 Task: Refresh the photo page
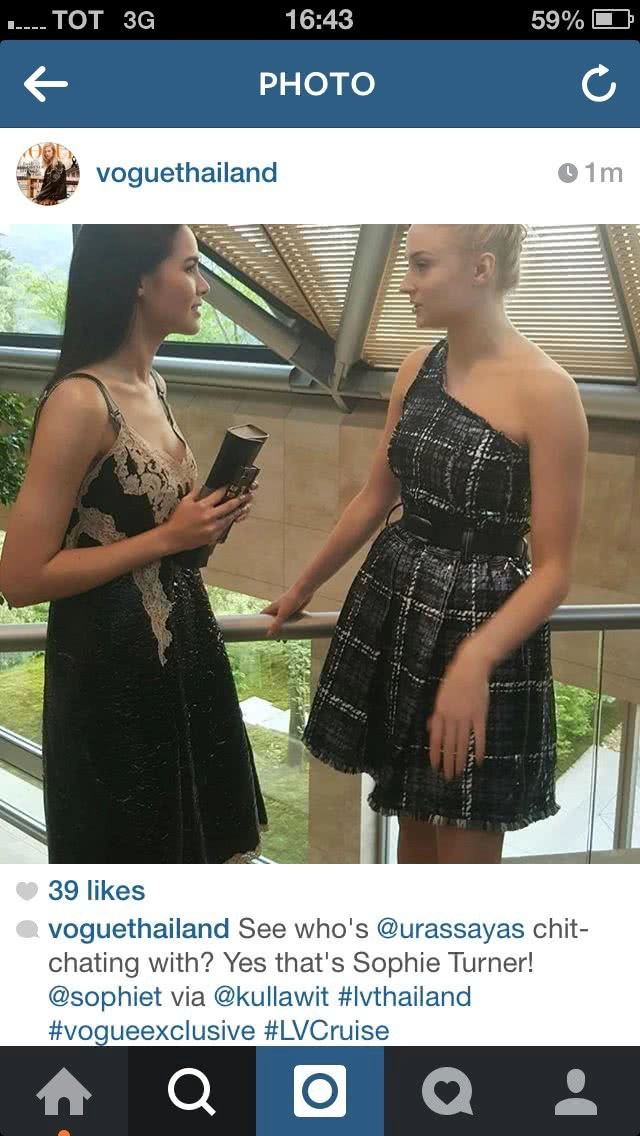click(x=598, y=85)
